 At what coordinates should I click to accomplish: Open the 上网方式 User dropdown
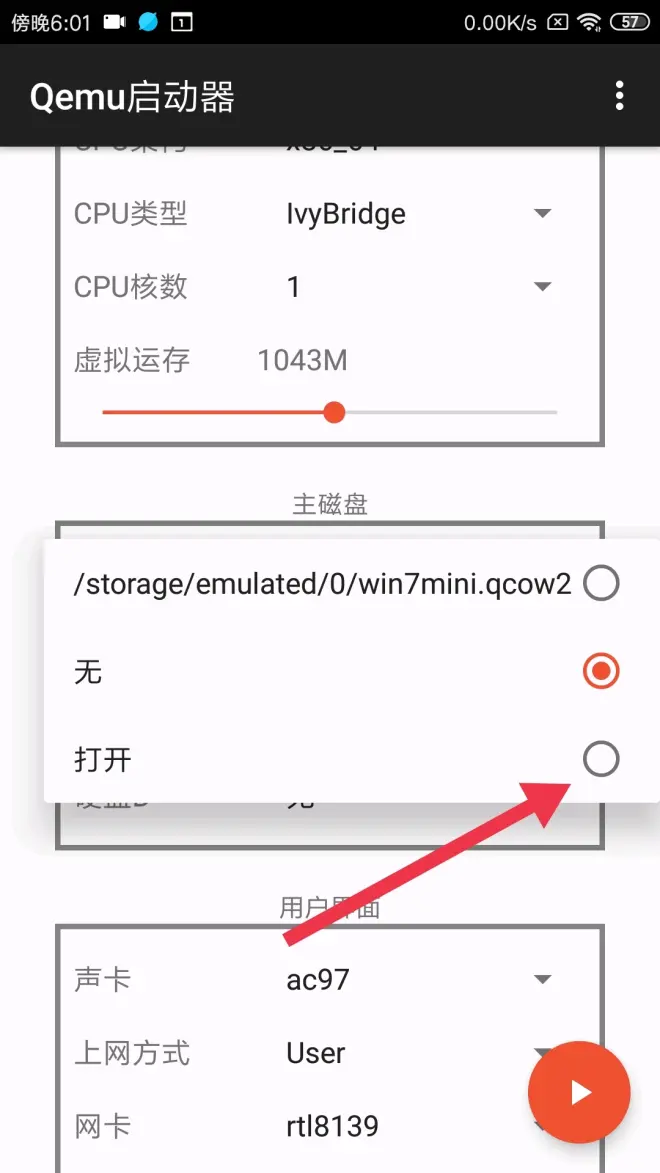point(400,1053)
